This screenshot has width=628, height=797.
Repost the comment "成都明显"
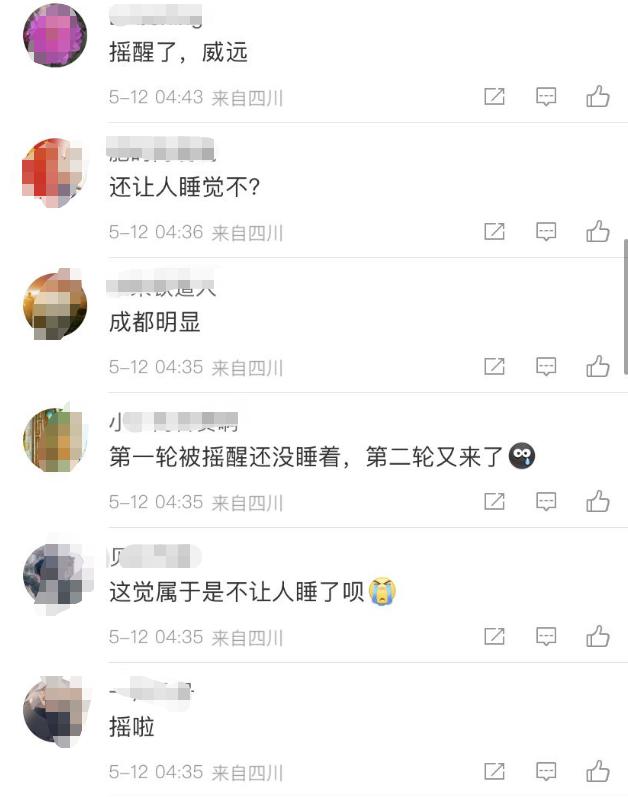494,367
